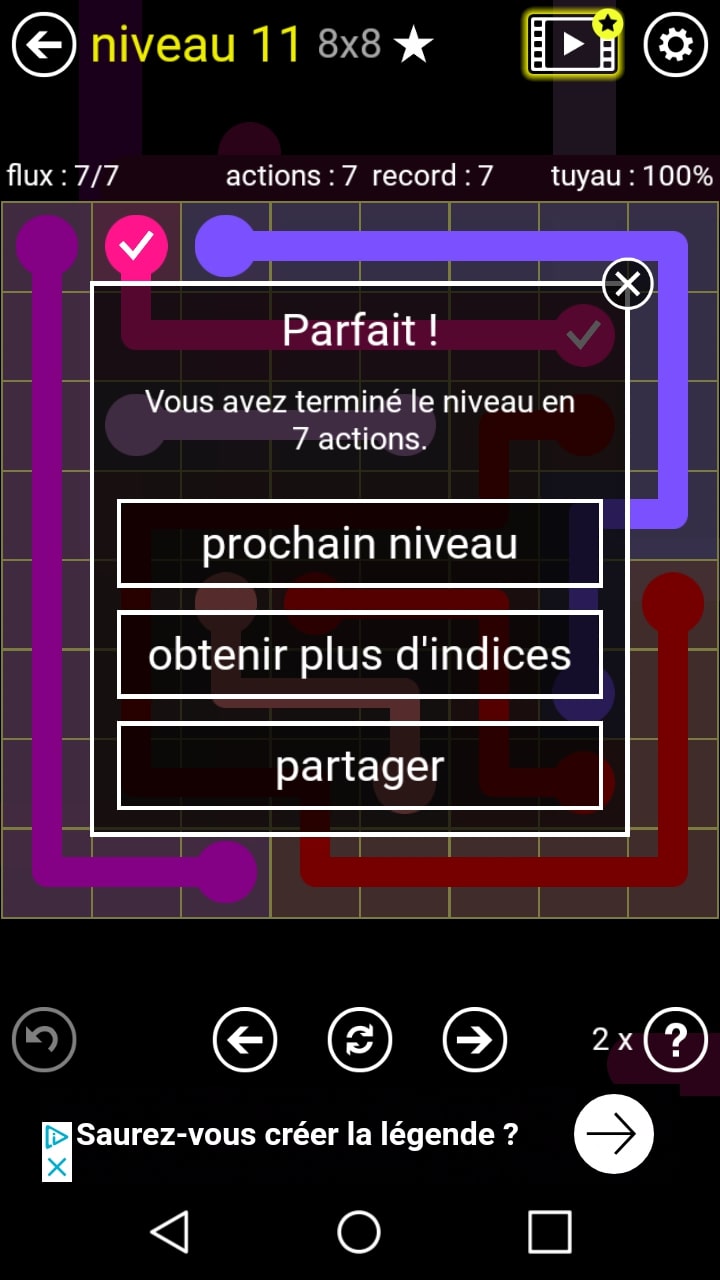The width and height of the screenshot is (720, 1280).
Task: Use a hint question mark
Action: (675, 1040)
